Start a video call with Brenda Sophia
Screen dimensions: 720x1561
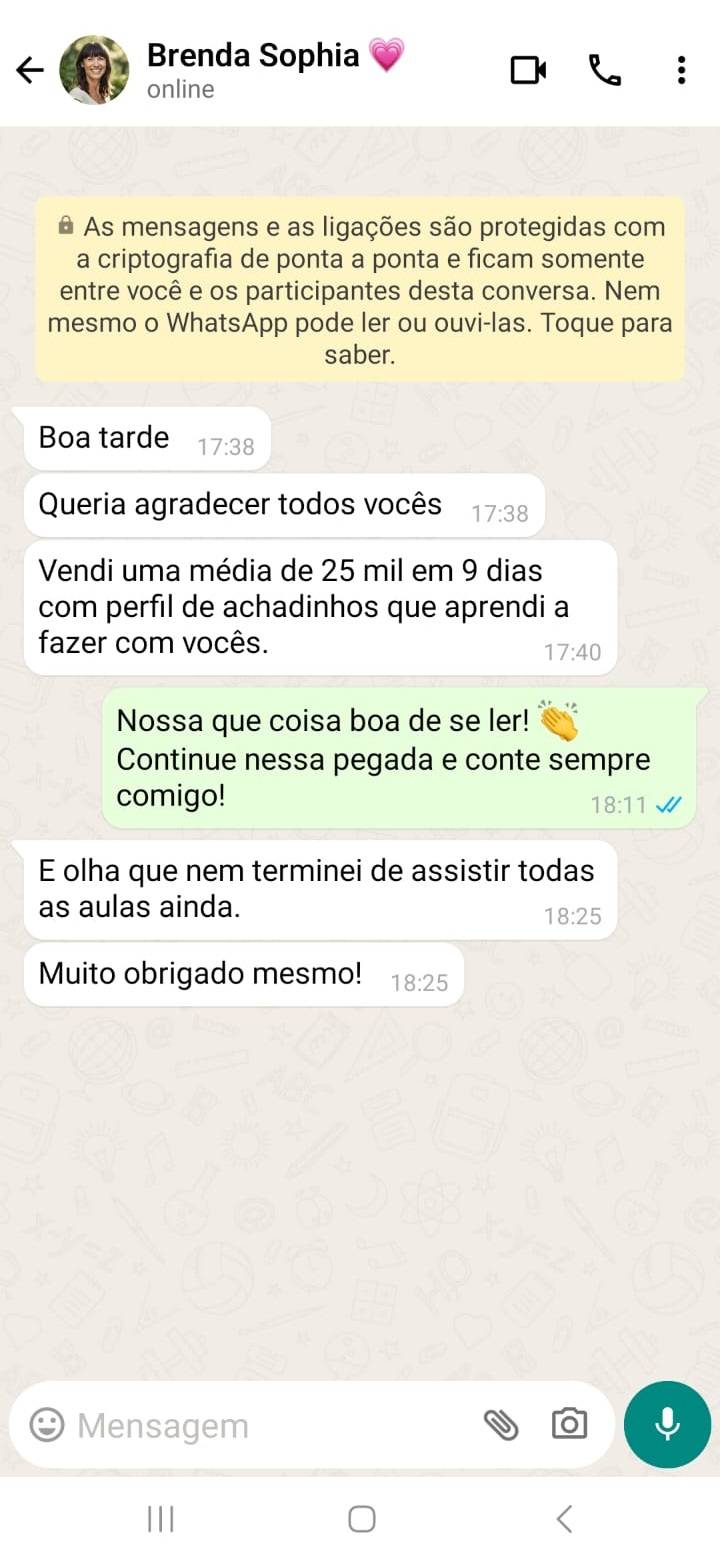(x=528, y=70)
